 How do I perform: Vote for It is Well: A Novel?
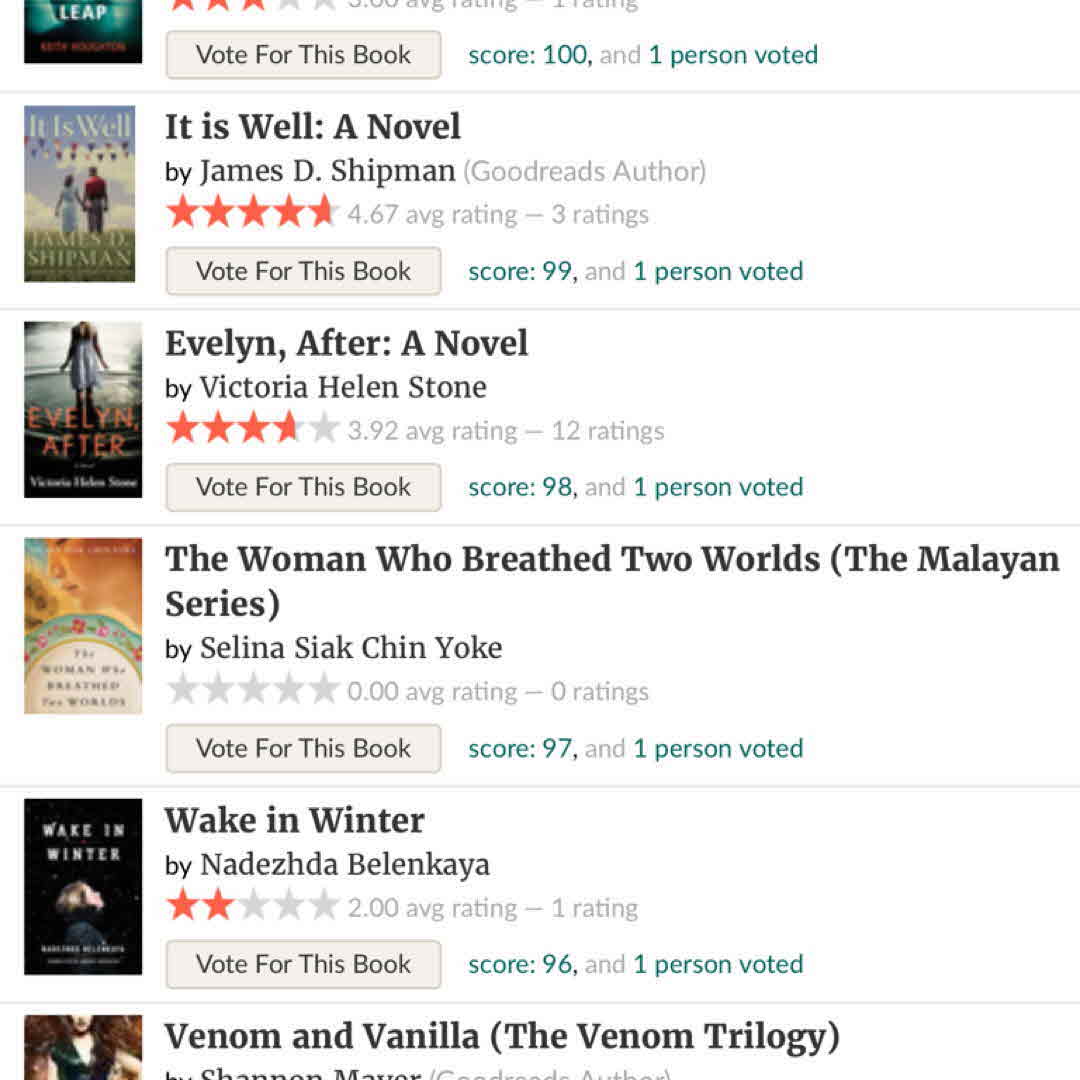[303, 271]
